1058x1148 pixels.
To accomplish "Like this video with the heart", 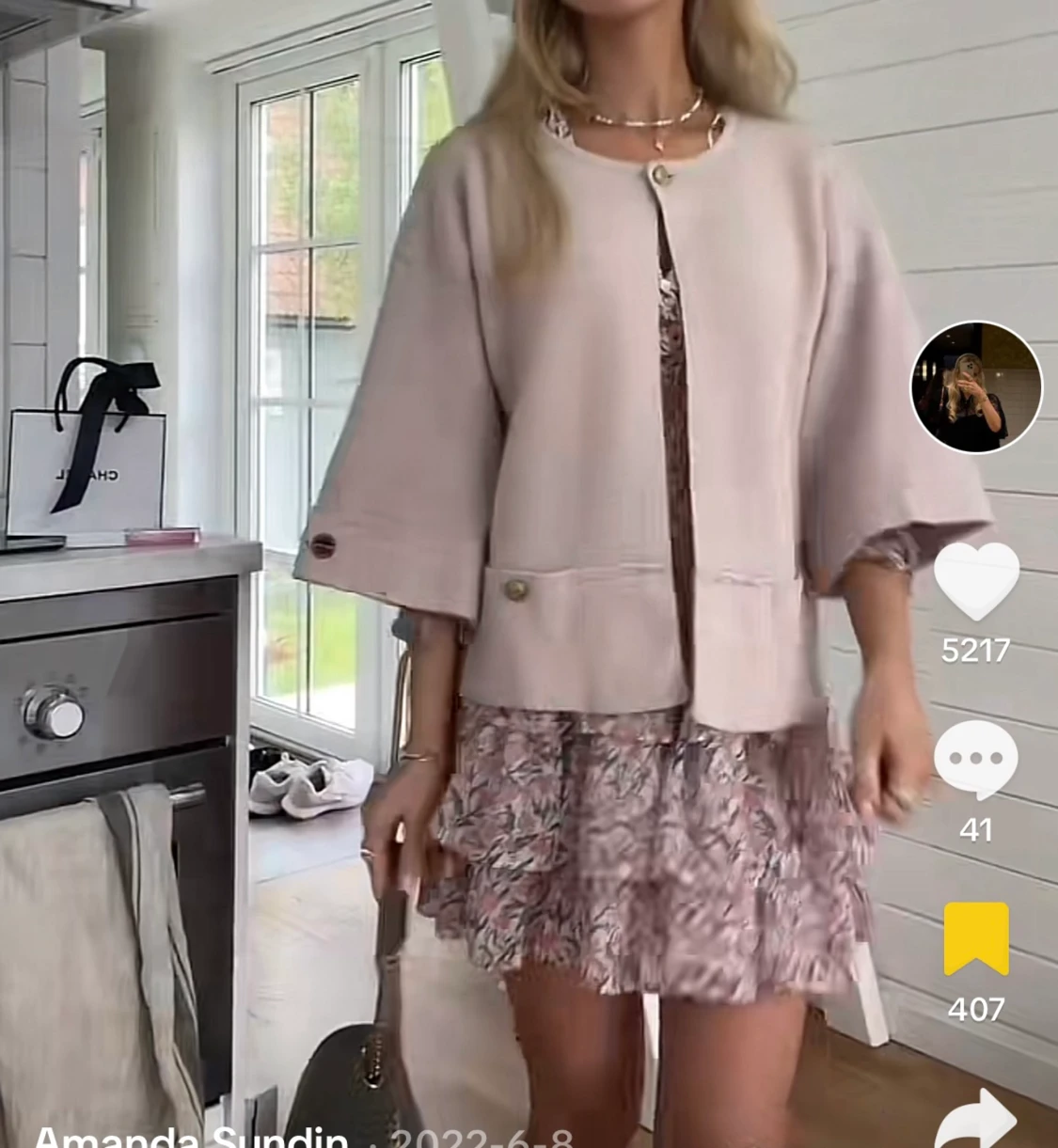I will click(x=976, y=581).
